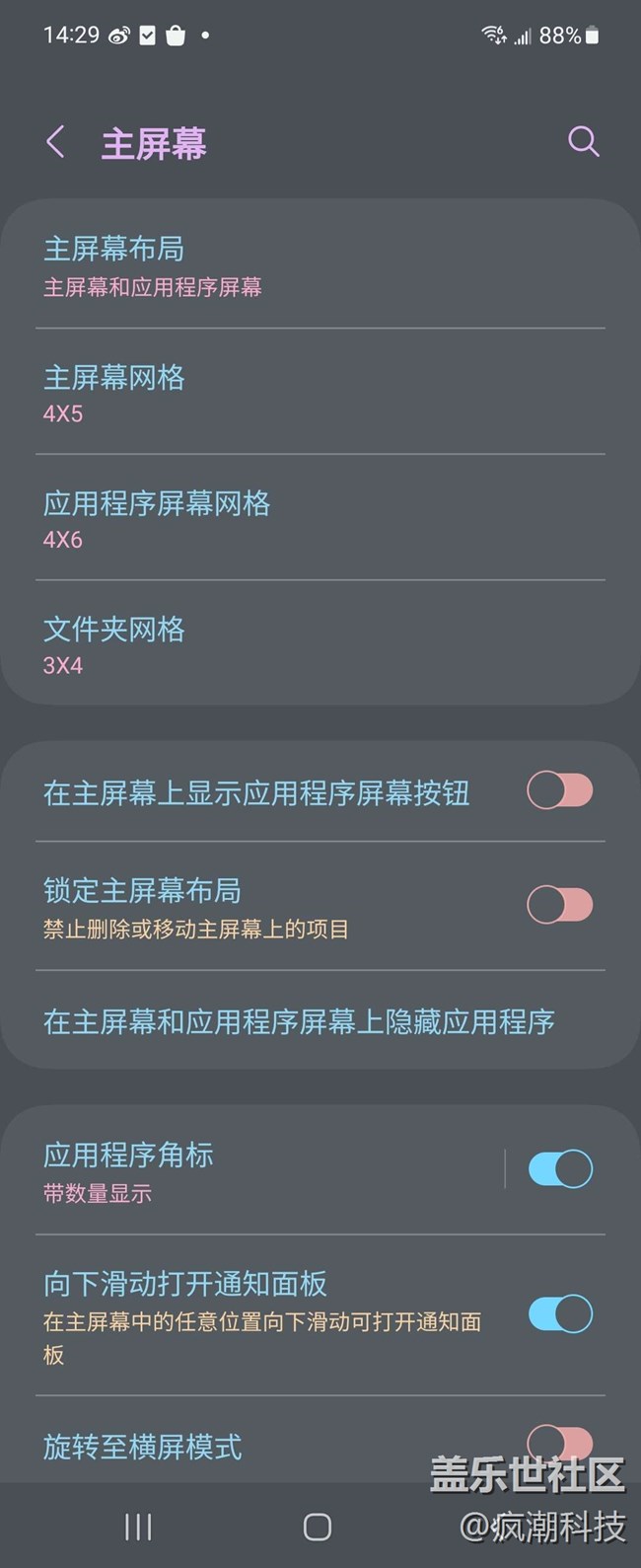Turn off 向下滑动打开通知面板
The image size is (641, 1568).
click(x=560, y=1313)
